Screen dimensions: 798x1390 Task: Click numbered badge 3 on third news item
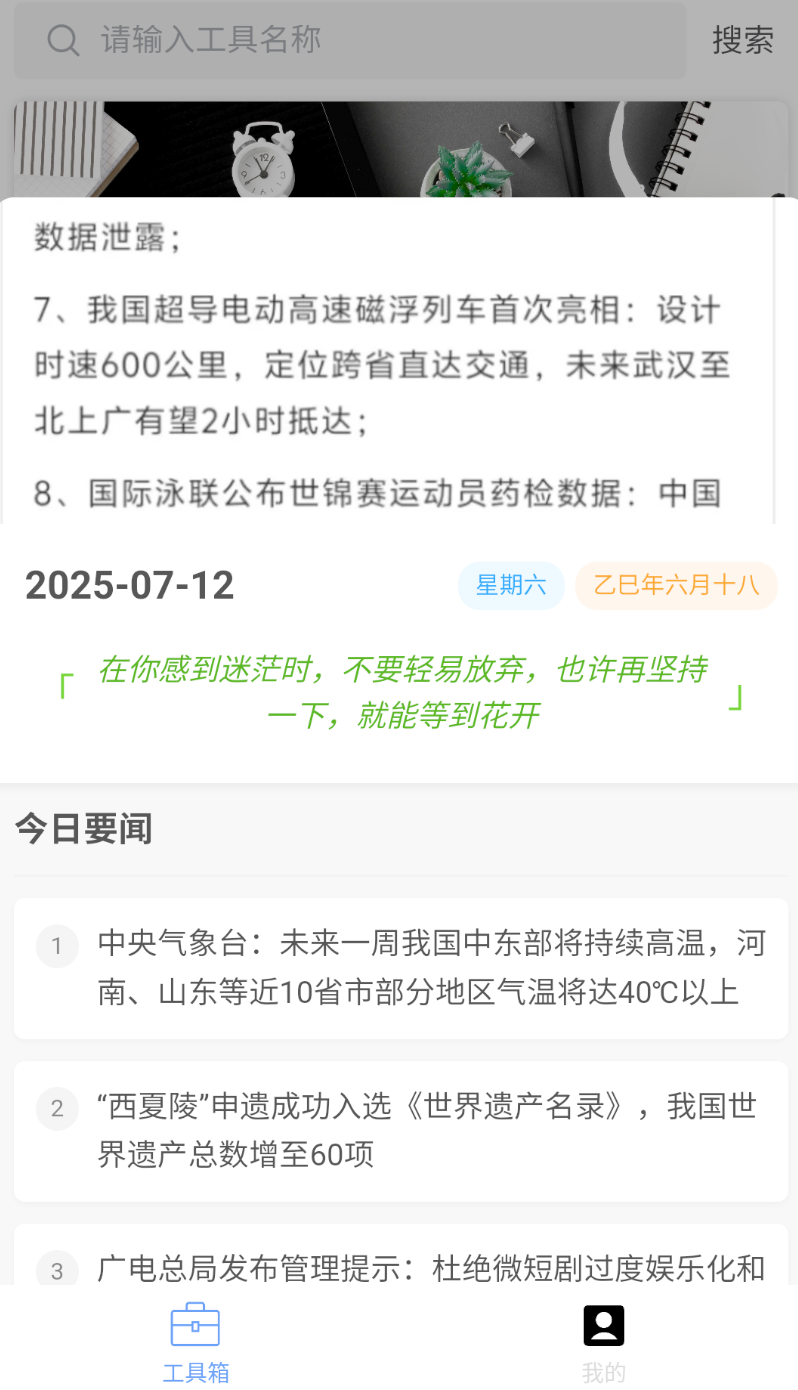pos(57,1269)
